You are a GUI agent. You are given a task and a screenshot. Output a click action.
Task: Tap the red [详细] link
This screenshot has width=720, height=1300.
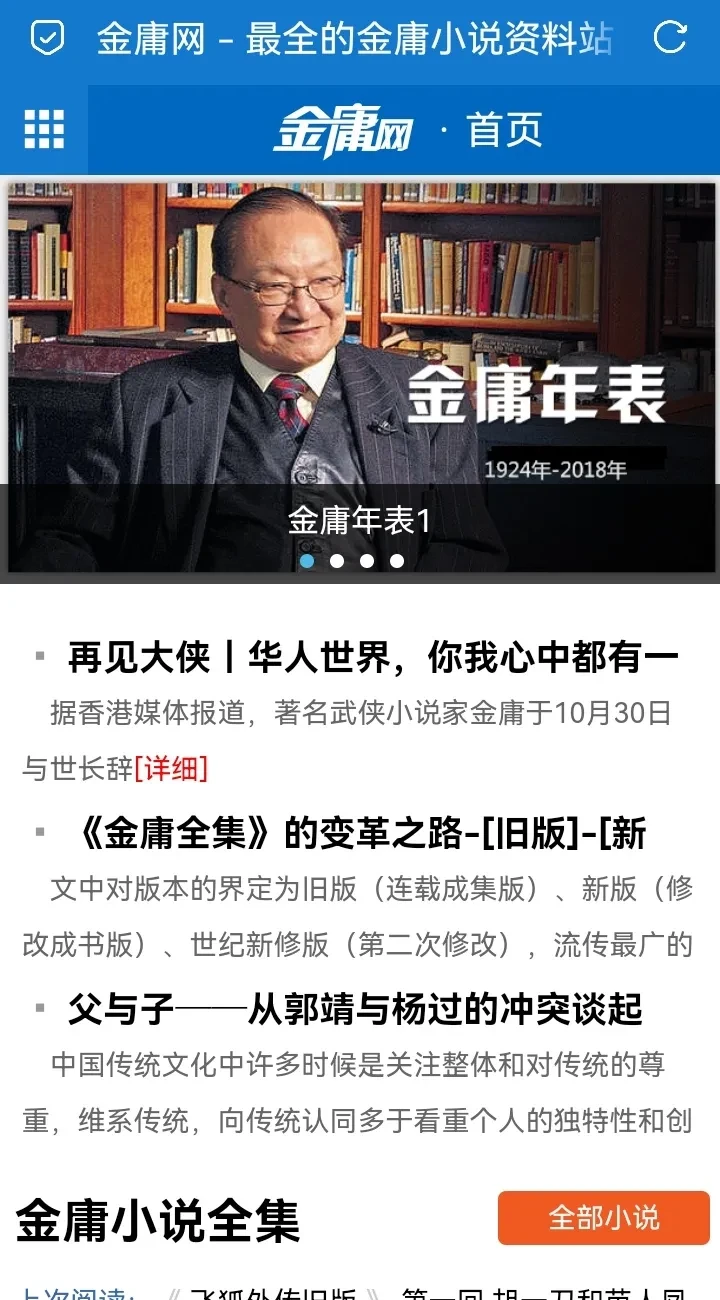point(171,768)
